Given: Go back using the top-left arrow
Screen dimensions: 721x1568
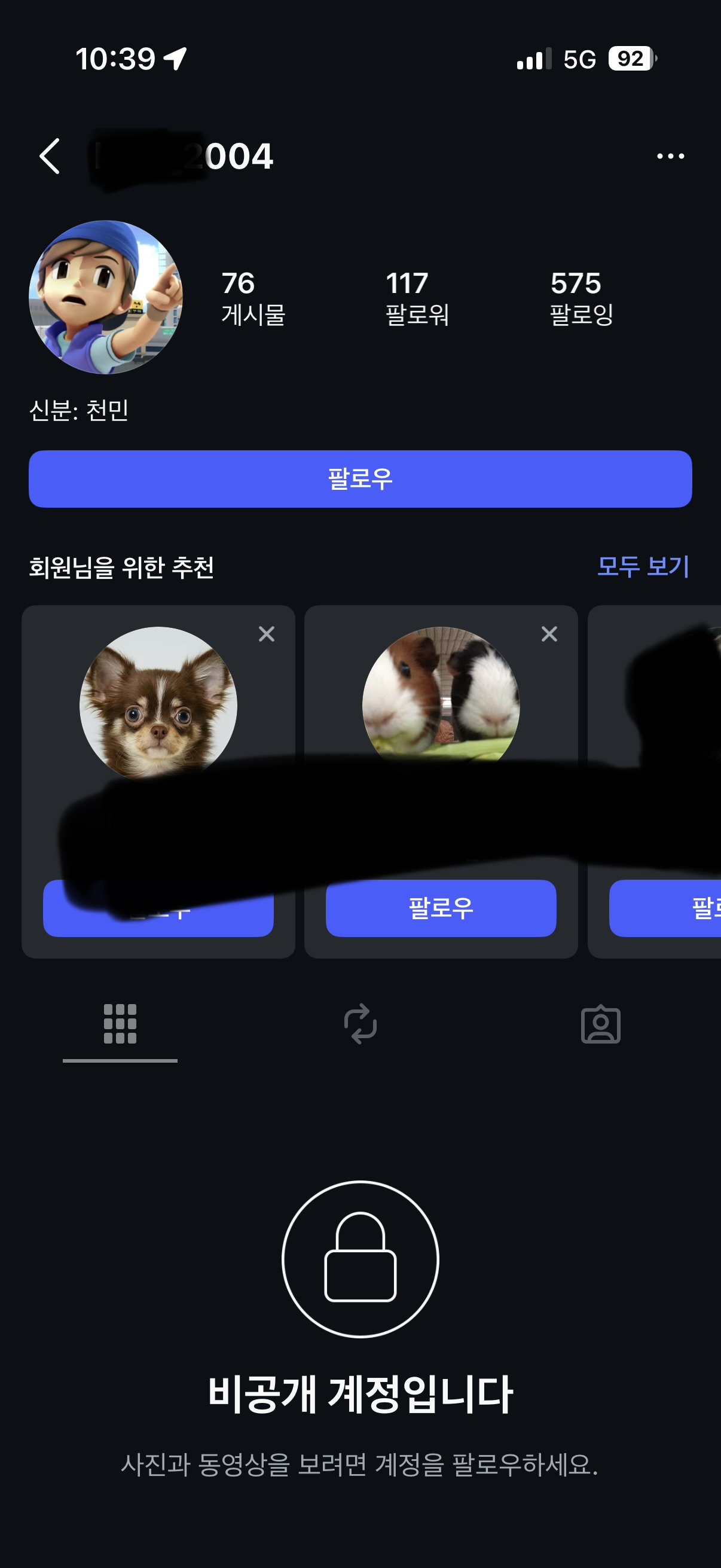Looking at the screenshot, I should point(50,157).
